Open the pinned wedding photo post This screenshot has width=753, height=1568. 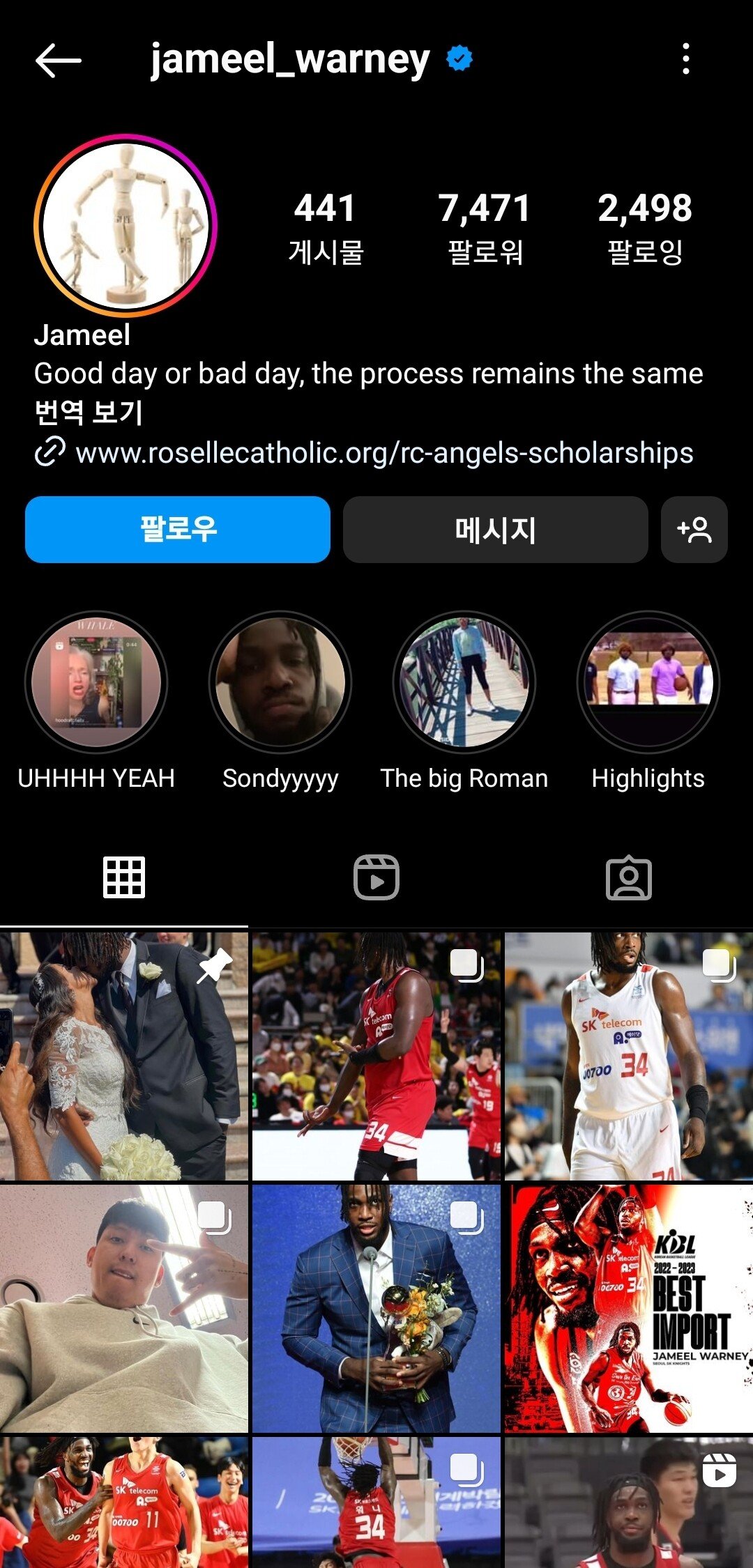pos(124,1056)
